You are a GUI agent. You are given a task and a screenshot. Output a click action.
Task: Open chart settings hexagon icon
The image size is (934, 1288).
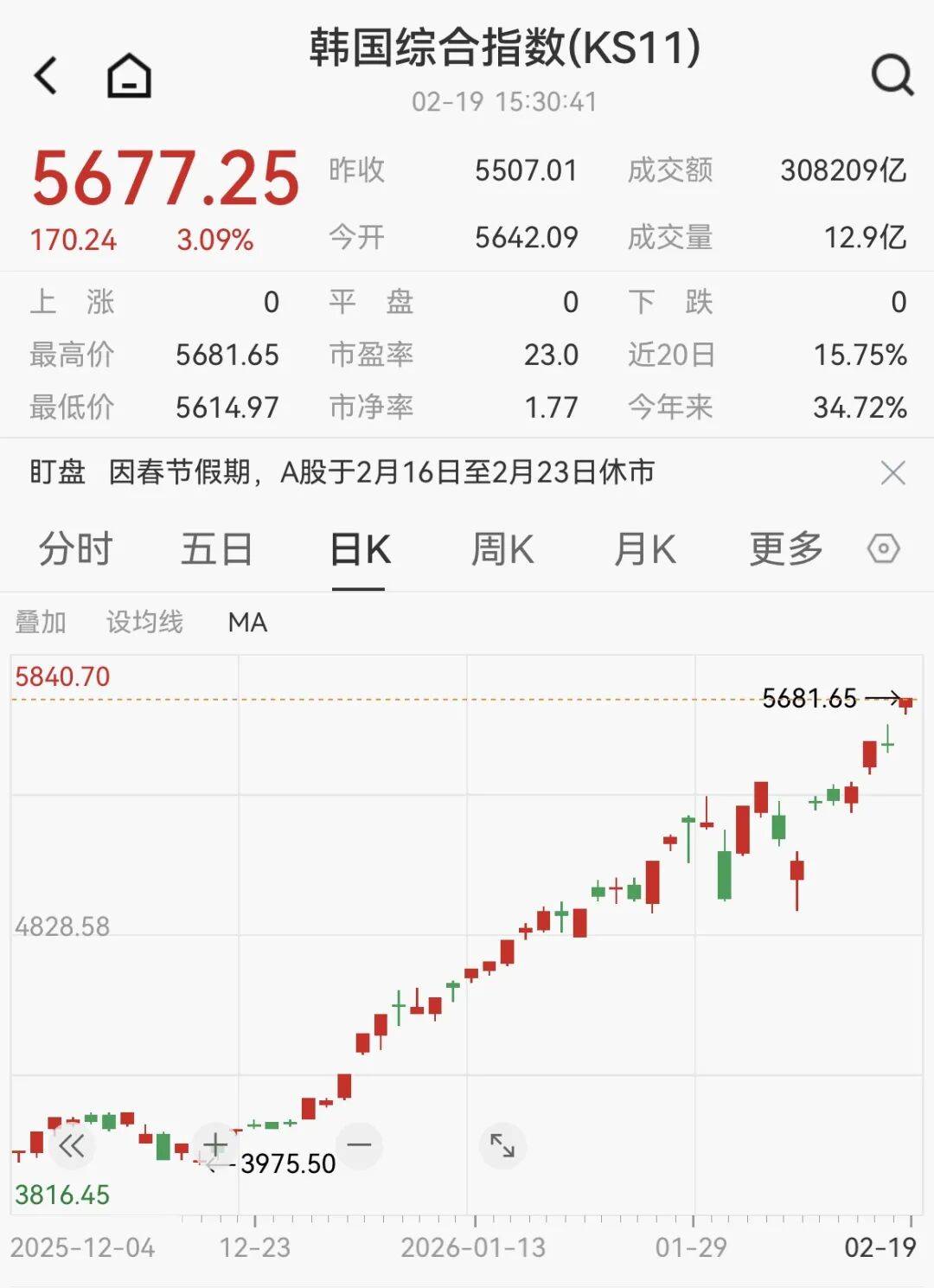[883, 549]
